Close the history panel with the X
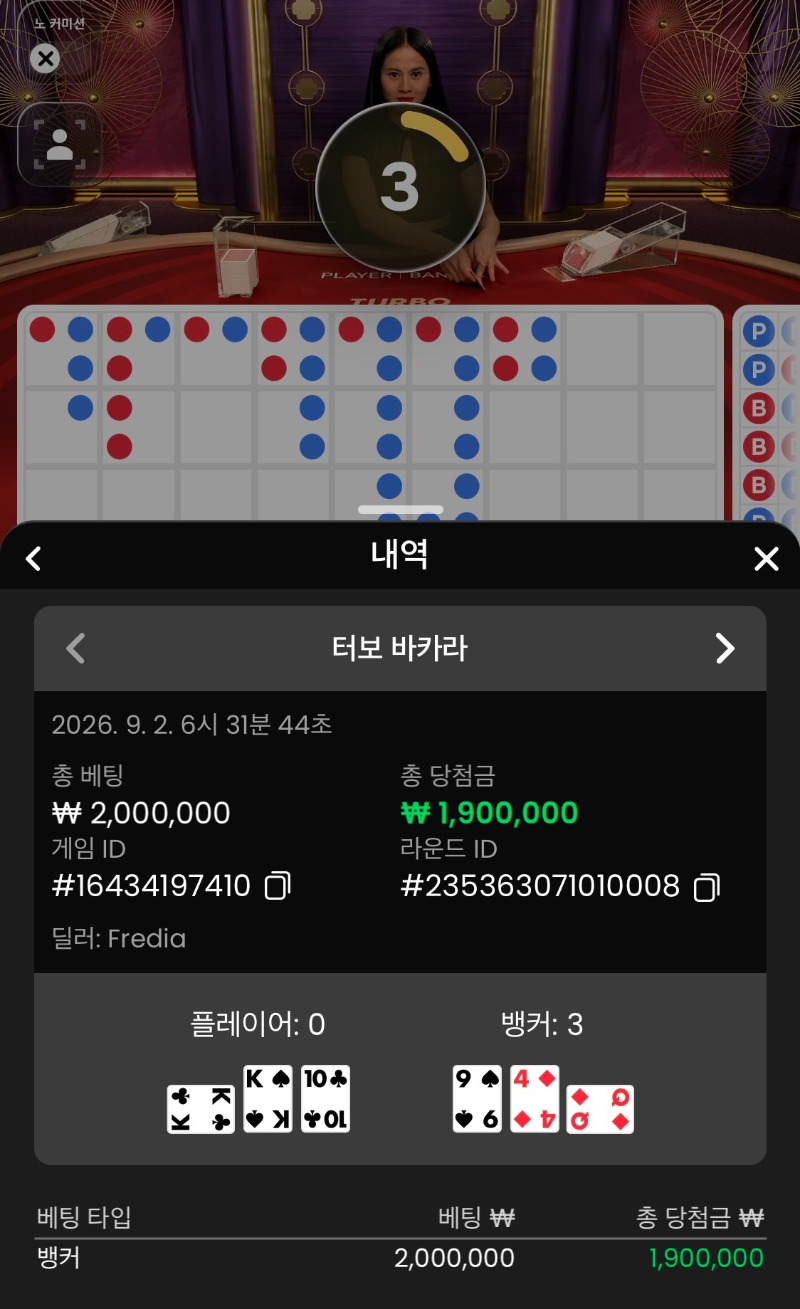Viewport: 800px width, 1309px height. [766, 558]
